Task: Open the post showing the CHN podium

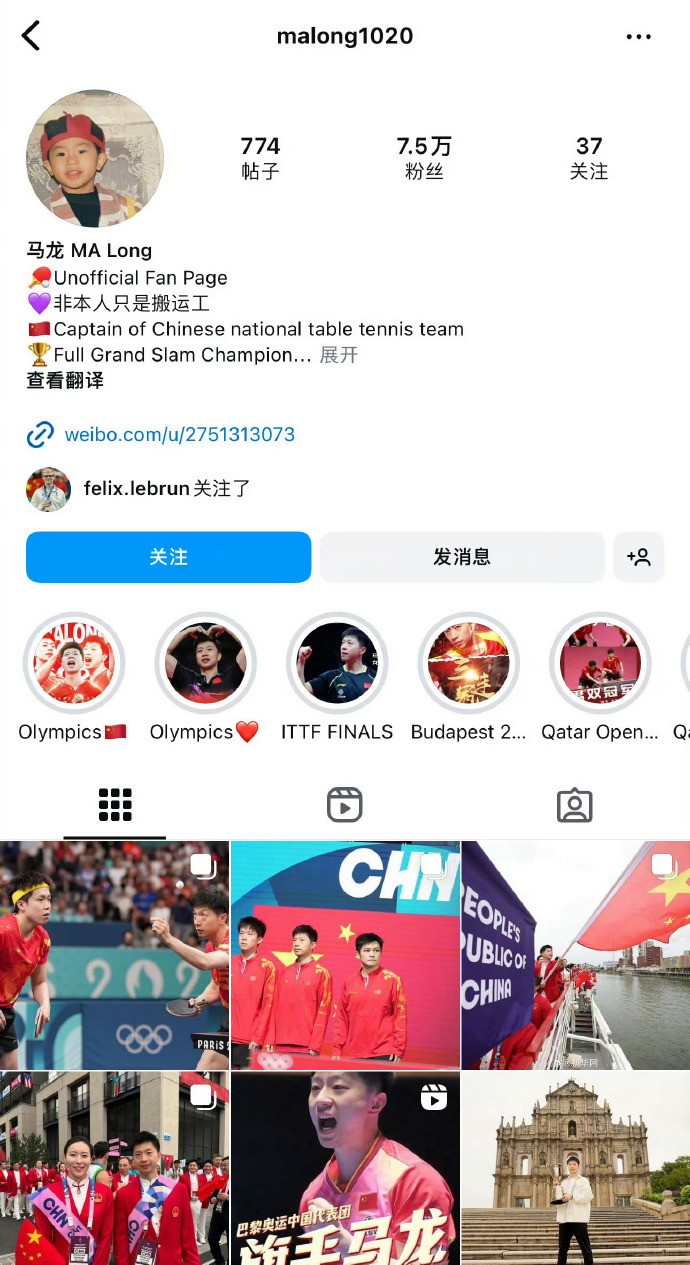Action: click(345, 955)
